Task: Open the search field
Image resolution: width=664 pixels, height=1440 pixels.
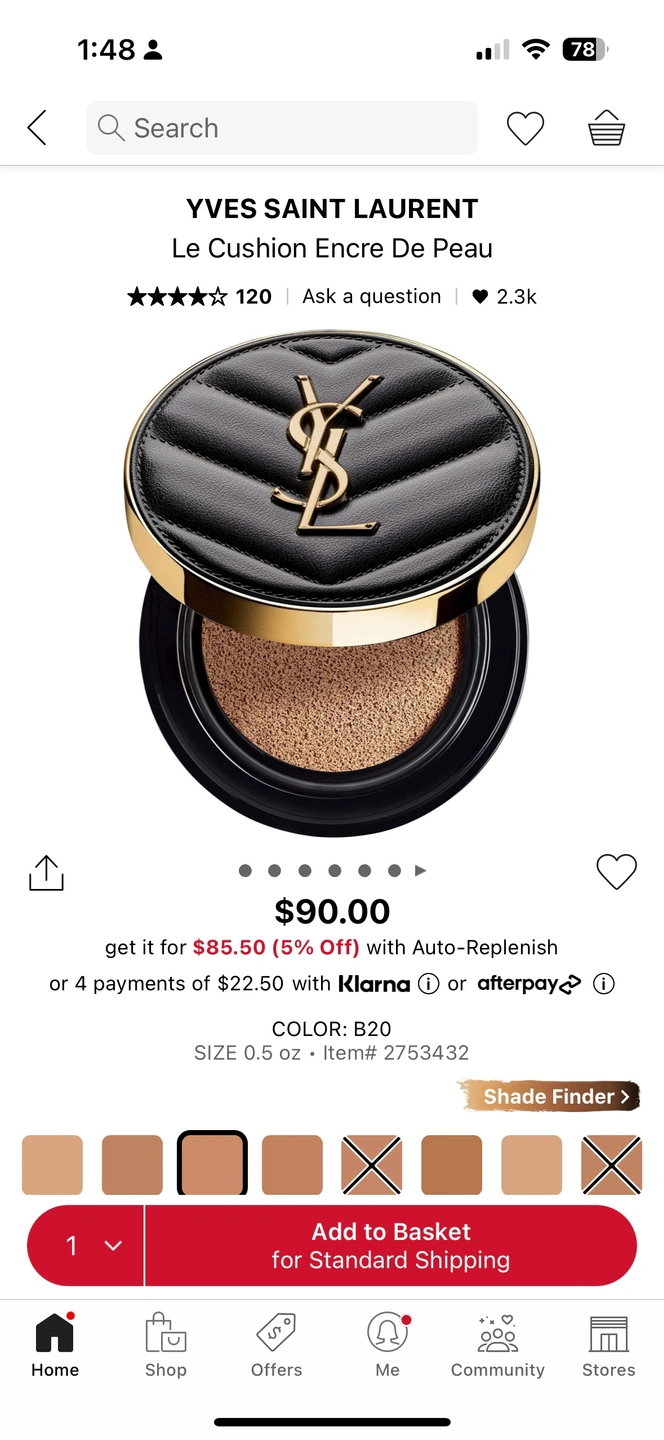Action: (282, 128)
